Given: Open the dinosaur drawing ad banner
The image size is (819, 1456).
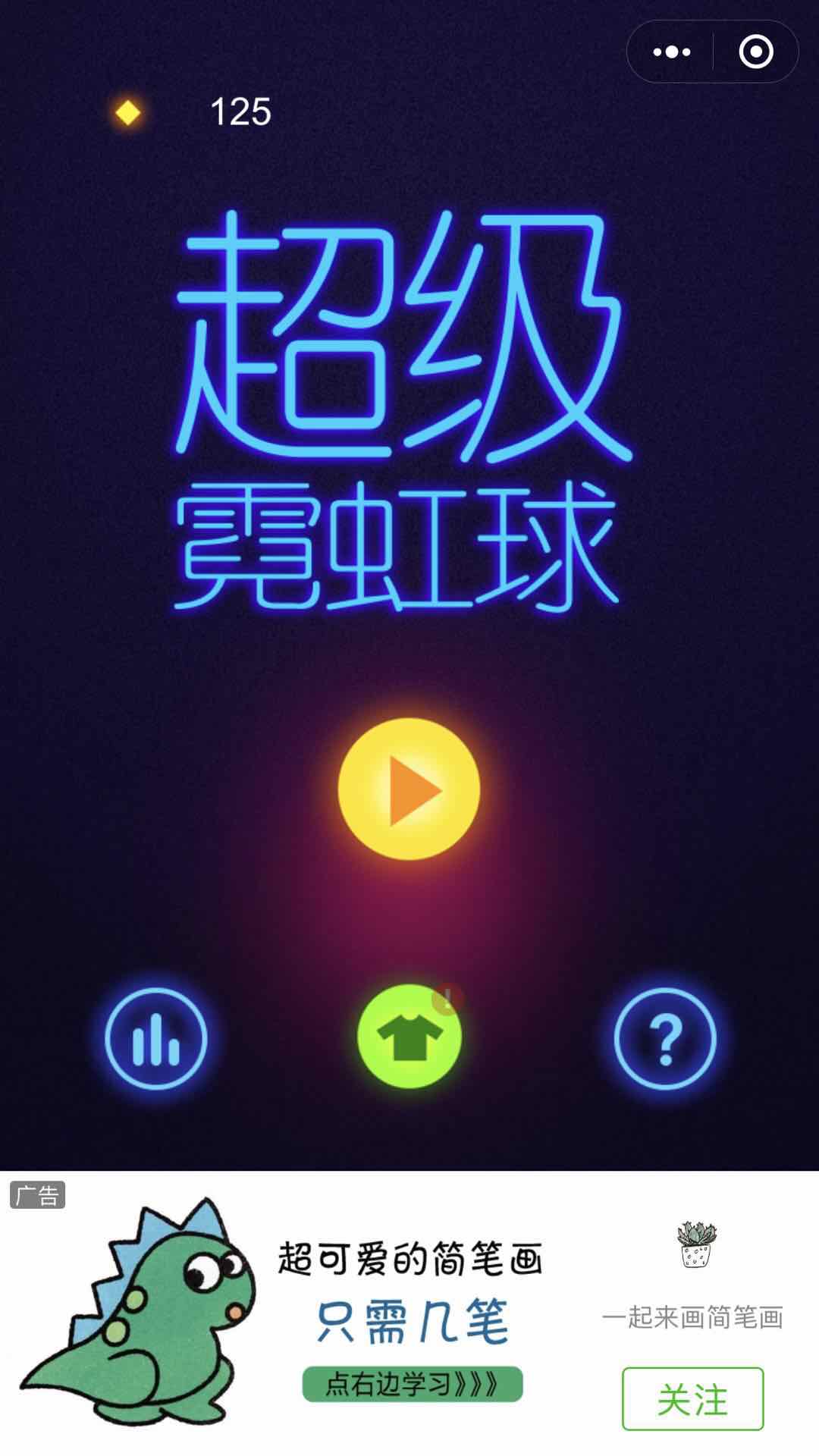Looking at the screenshot, I should point(303,1312).
